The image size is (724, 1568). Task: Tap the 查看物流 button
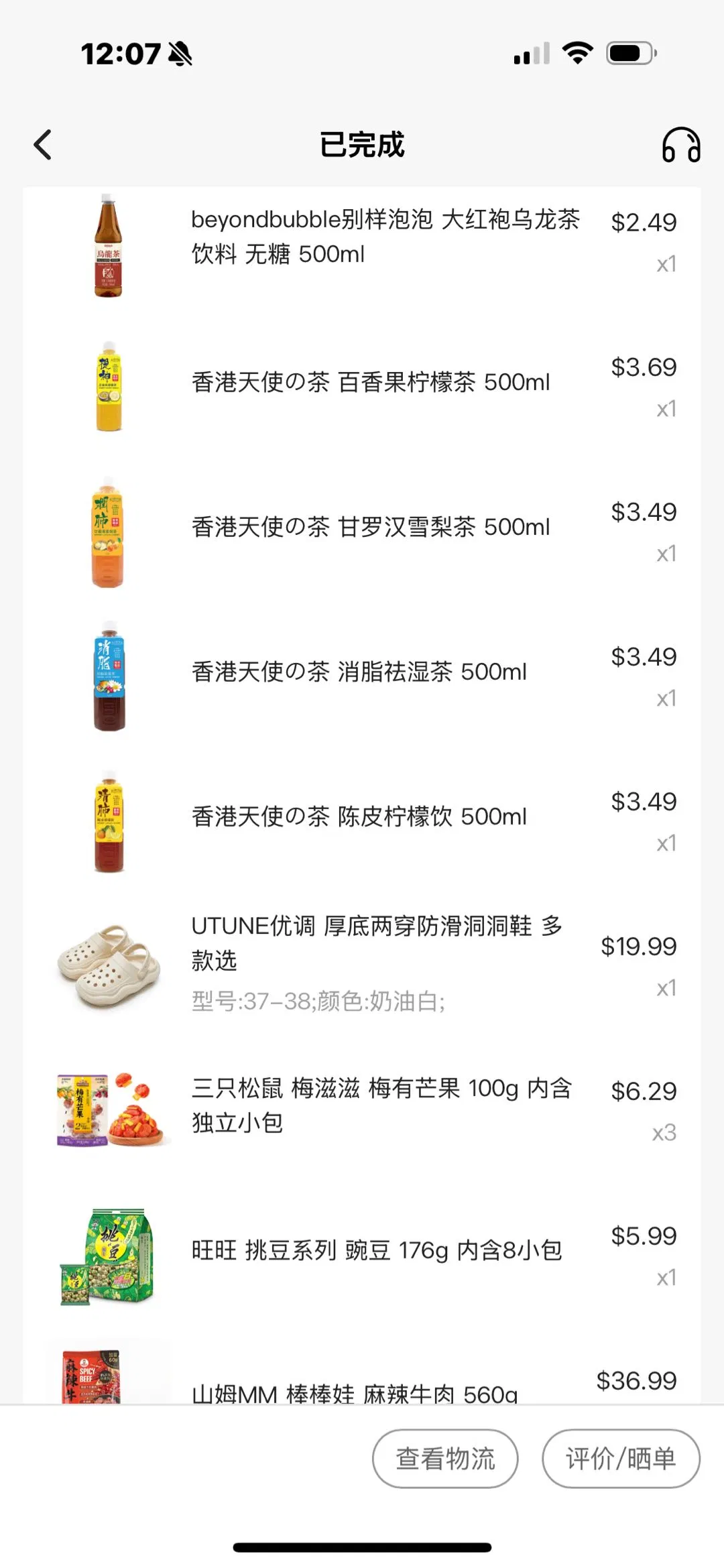click(x=445, y=1458)
